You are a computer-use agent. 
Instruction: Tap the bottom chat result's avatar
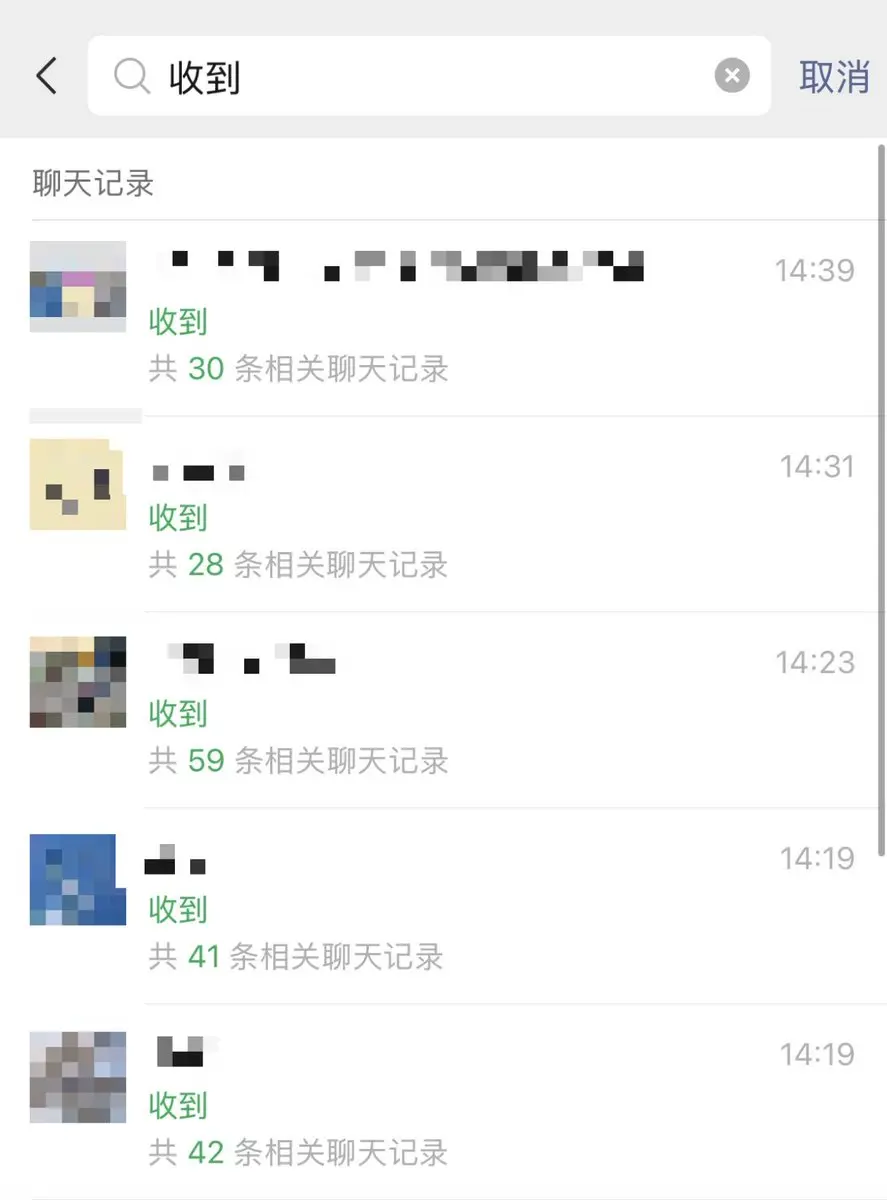(x=77, y=1075)
